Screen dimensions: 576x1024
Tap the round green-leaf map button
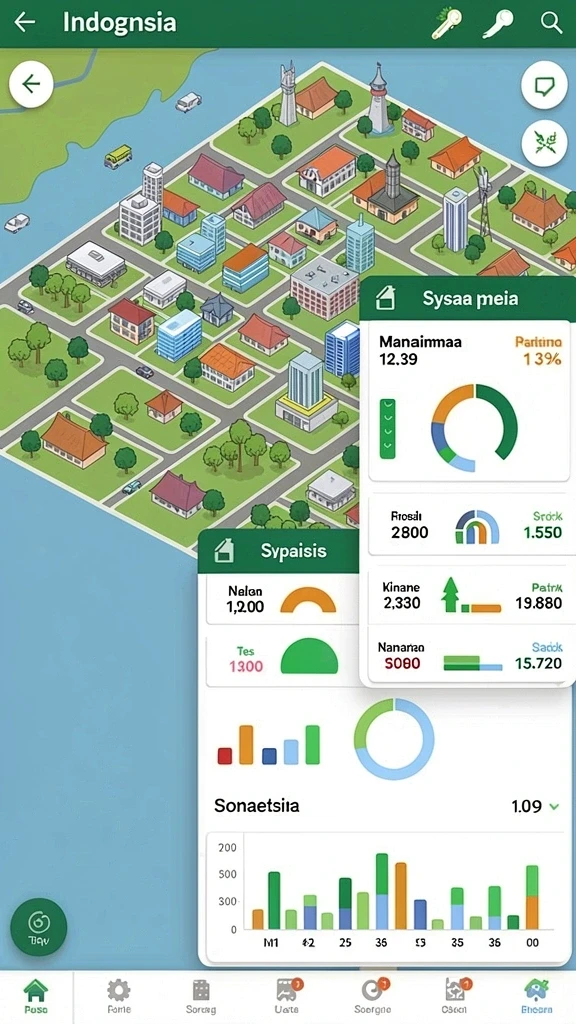pyautogui.click(x=544, y=141)
